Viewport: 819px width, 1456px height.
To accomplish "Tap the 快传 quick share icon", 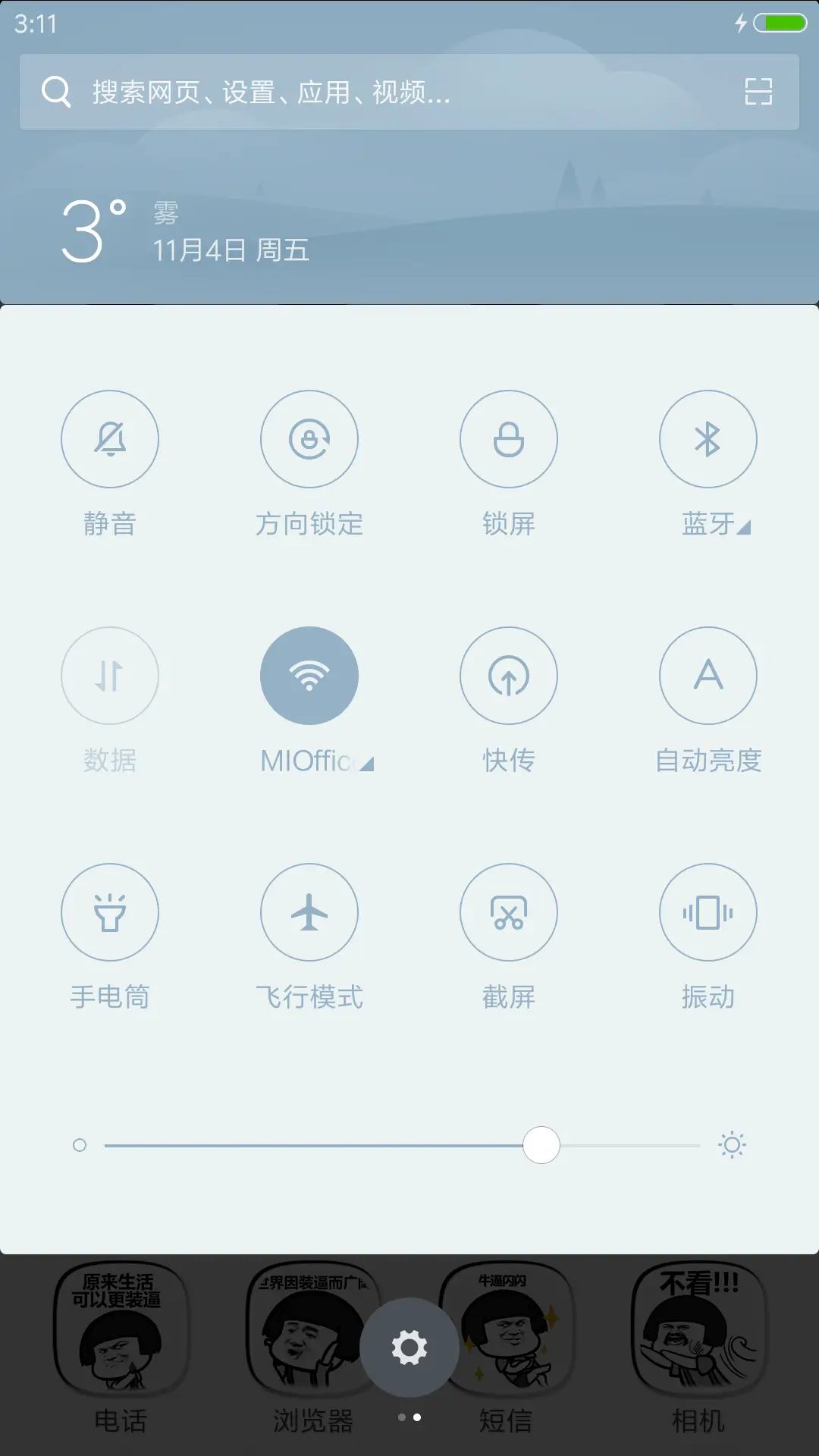I will coord(509,676).
